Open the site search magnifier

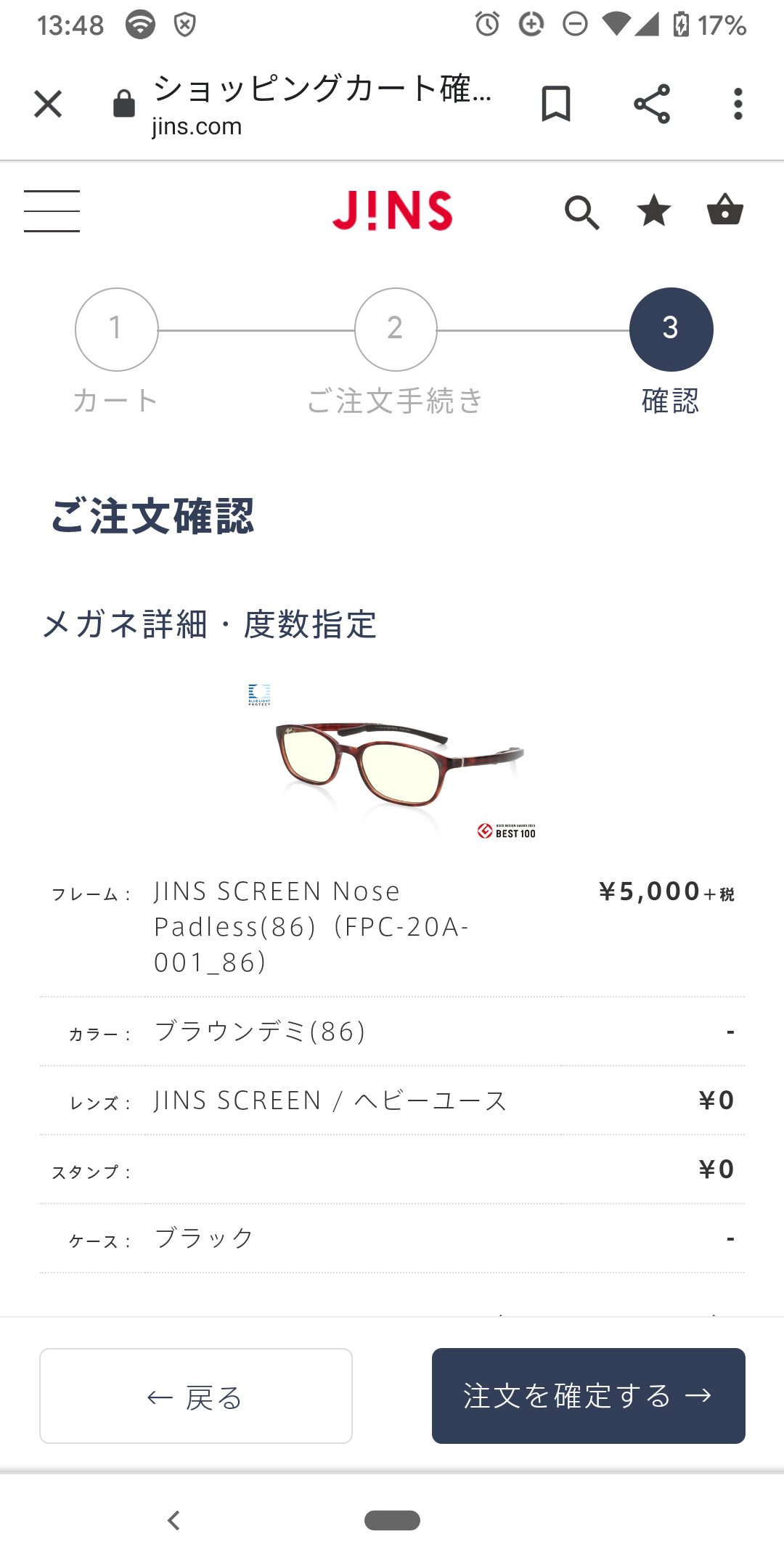coord(581,212)
